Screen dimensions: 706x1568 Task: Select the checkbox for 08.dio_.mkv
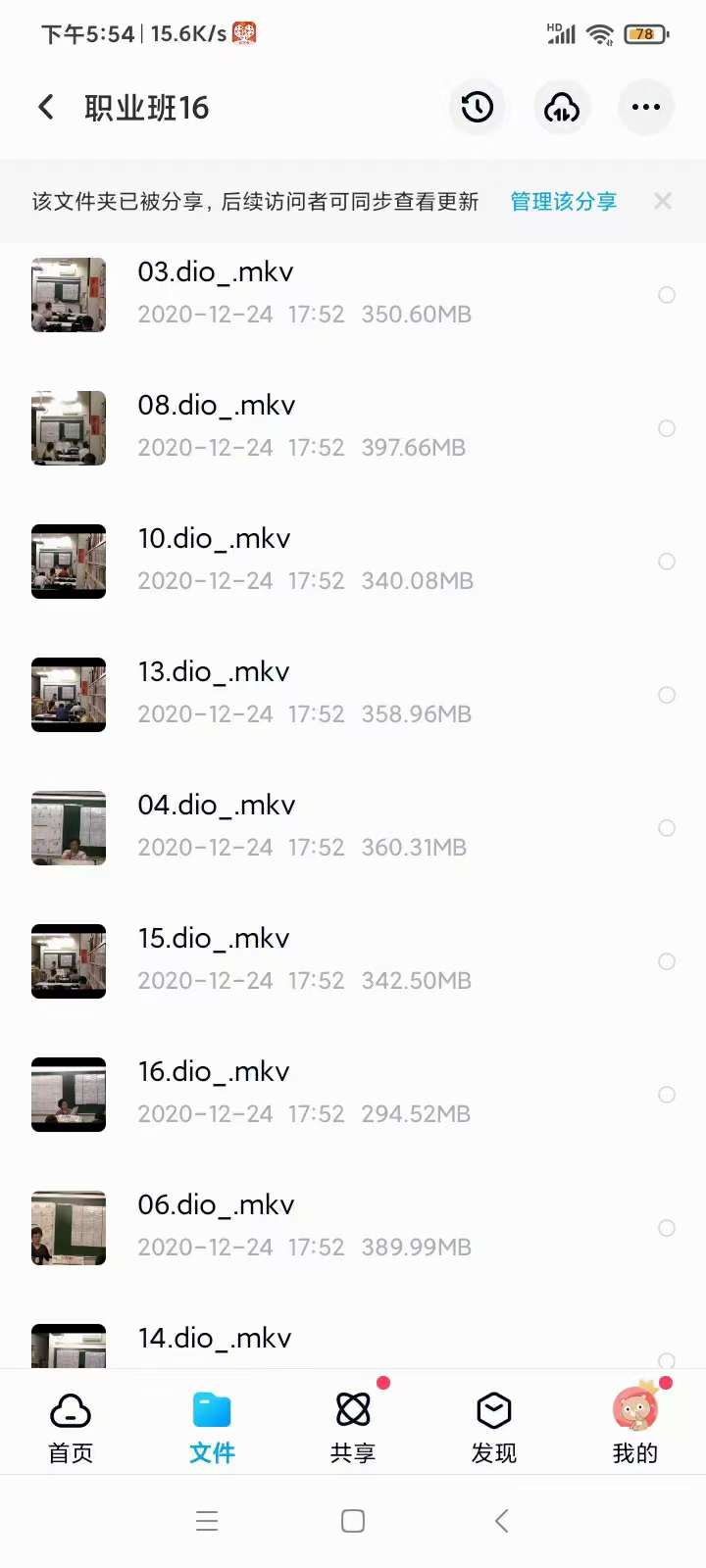point(667,428)
